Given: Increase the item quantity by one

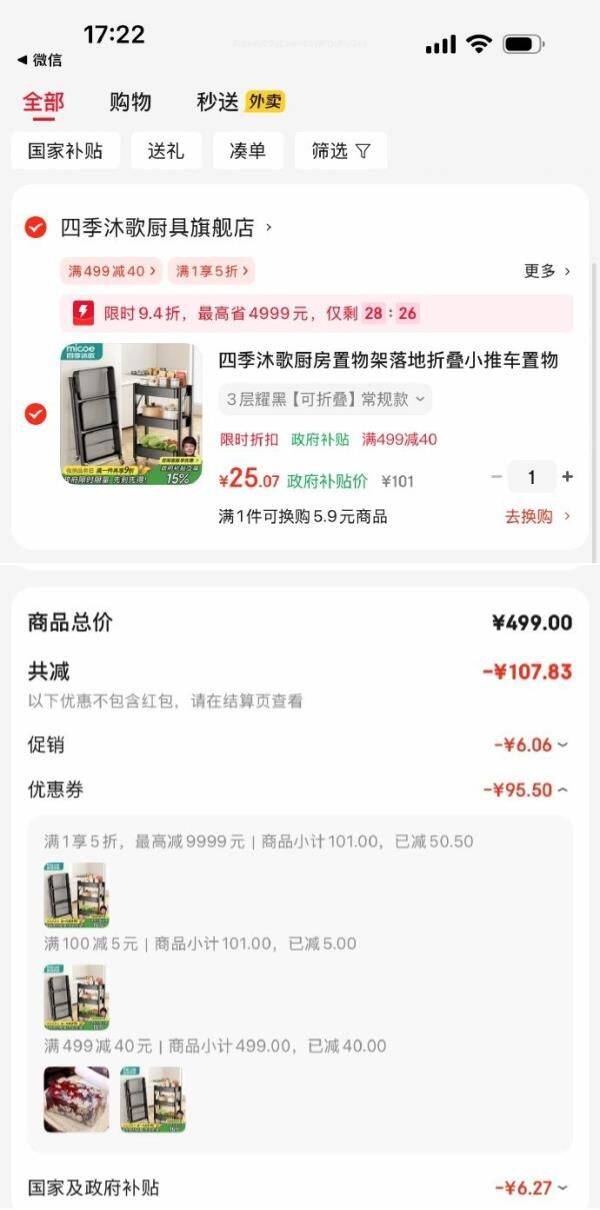Looking at the screenshot, I should (x=568, y=477).
